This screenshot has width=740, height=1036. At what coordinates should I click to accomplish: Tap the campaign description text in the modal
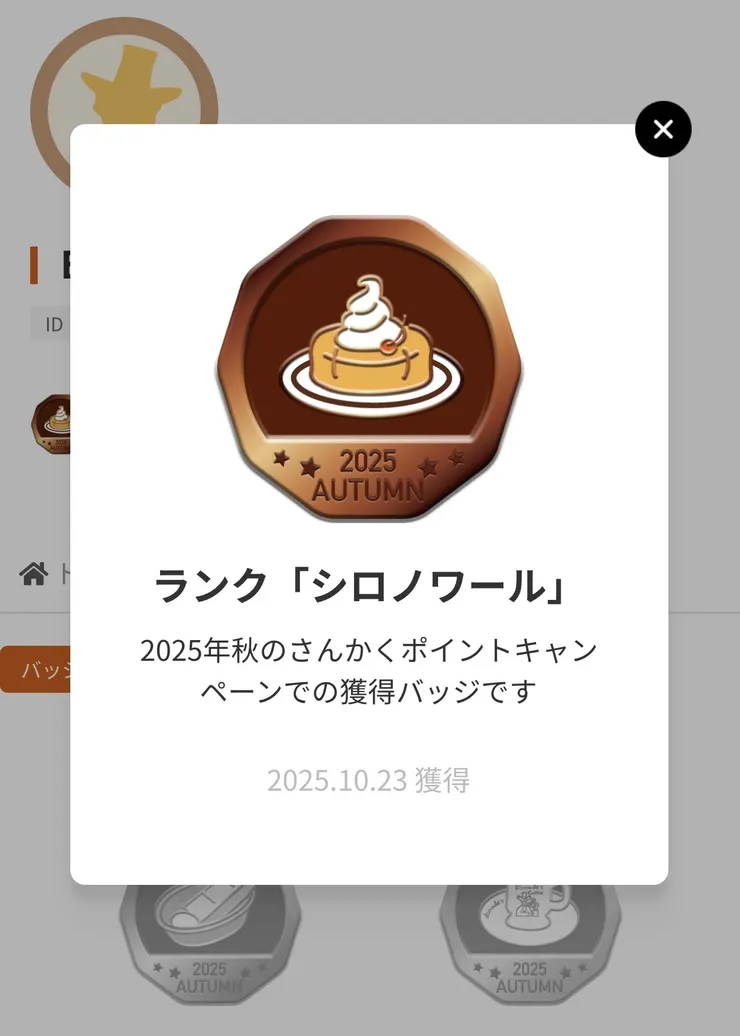(370, 670)
